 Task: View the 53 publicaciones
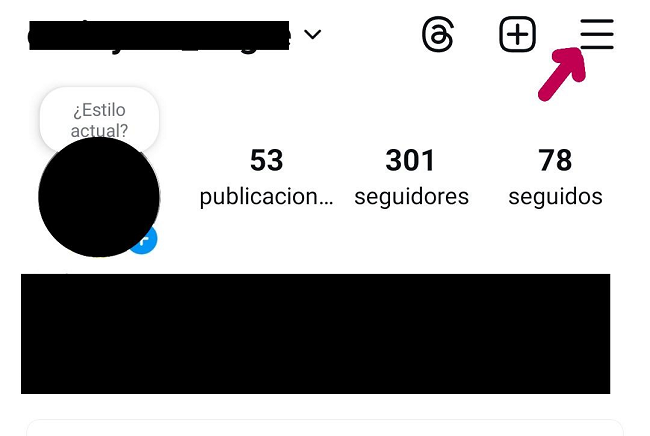pos(266,177)
